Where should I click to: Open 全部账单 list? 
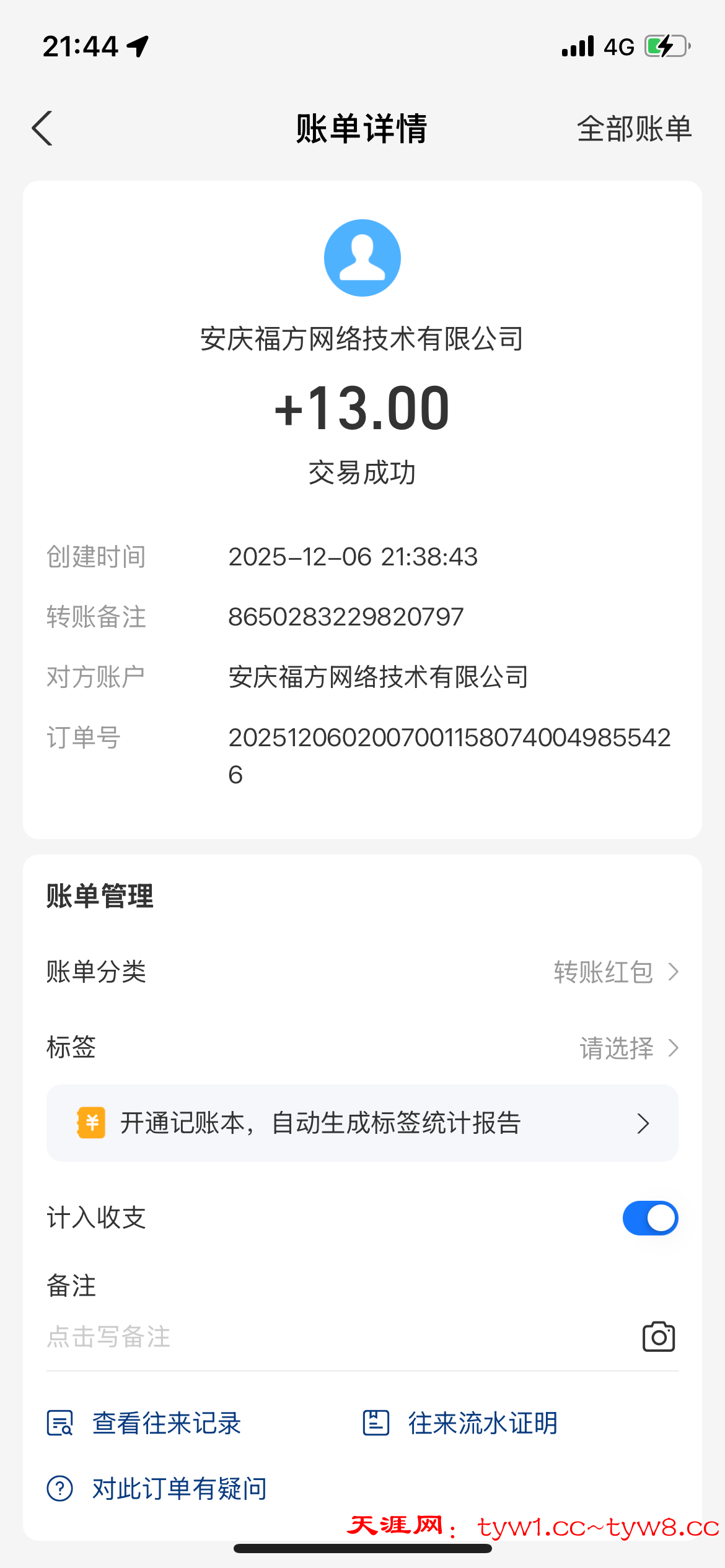point(633,129)
